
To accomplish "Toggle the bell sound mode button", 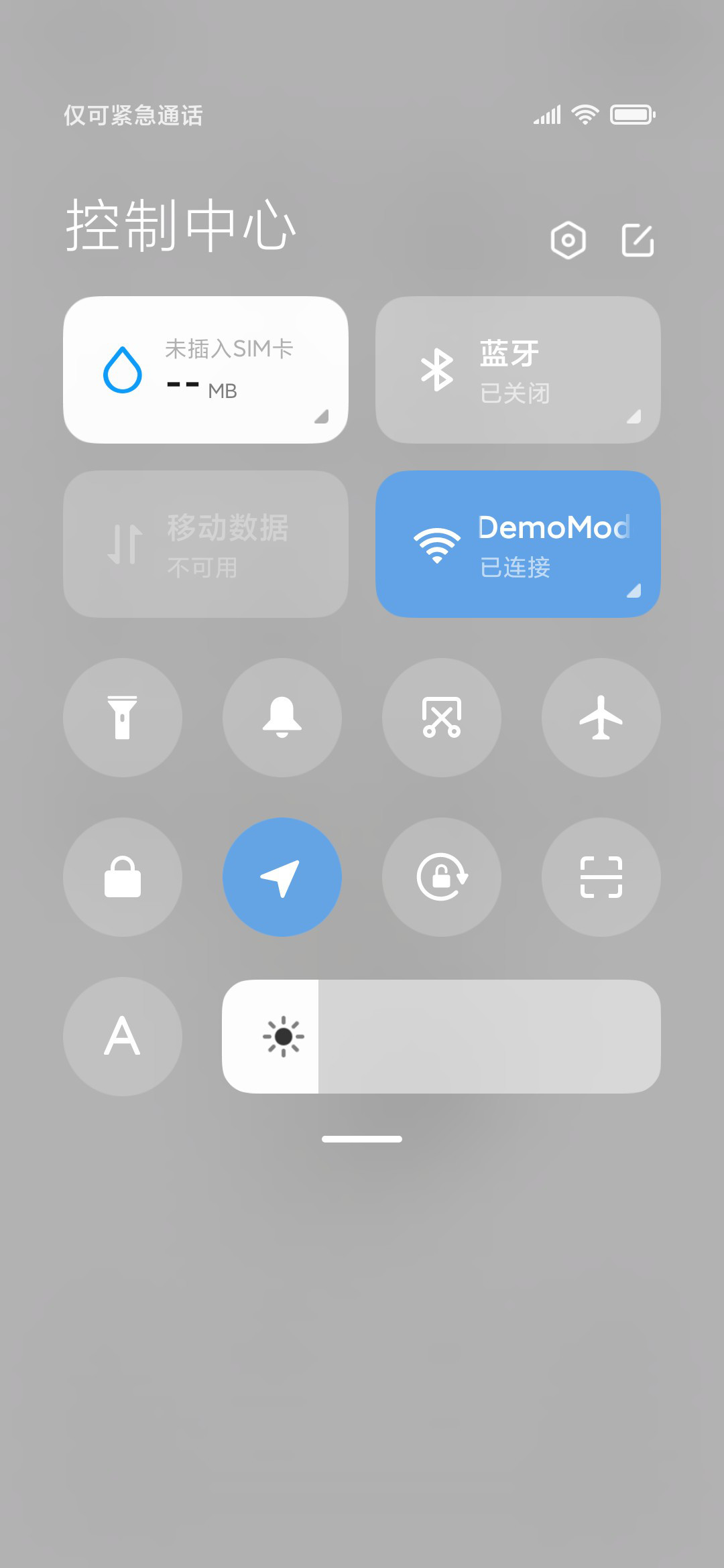I will click(x=282, y=718).
